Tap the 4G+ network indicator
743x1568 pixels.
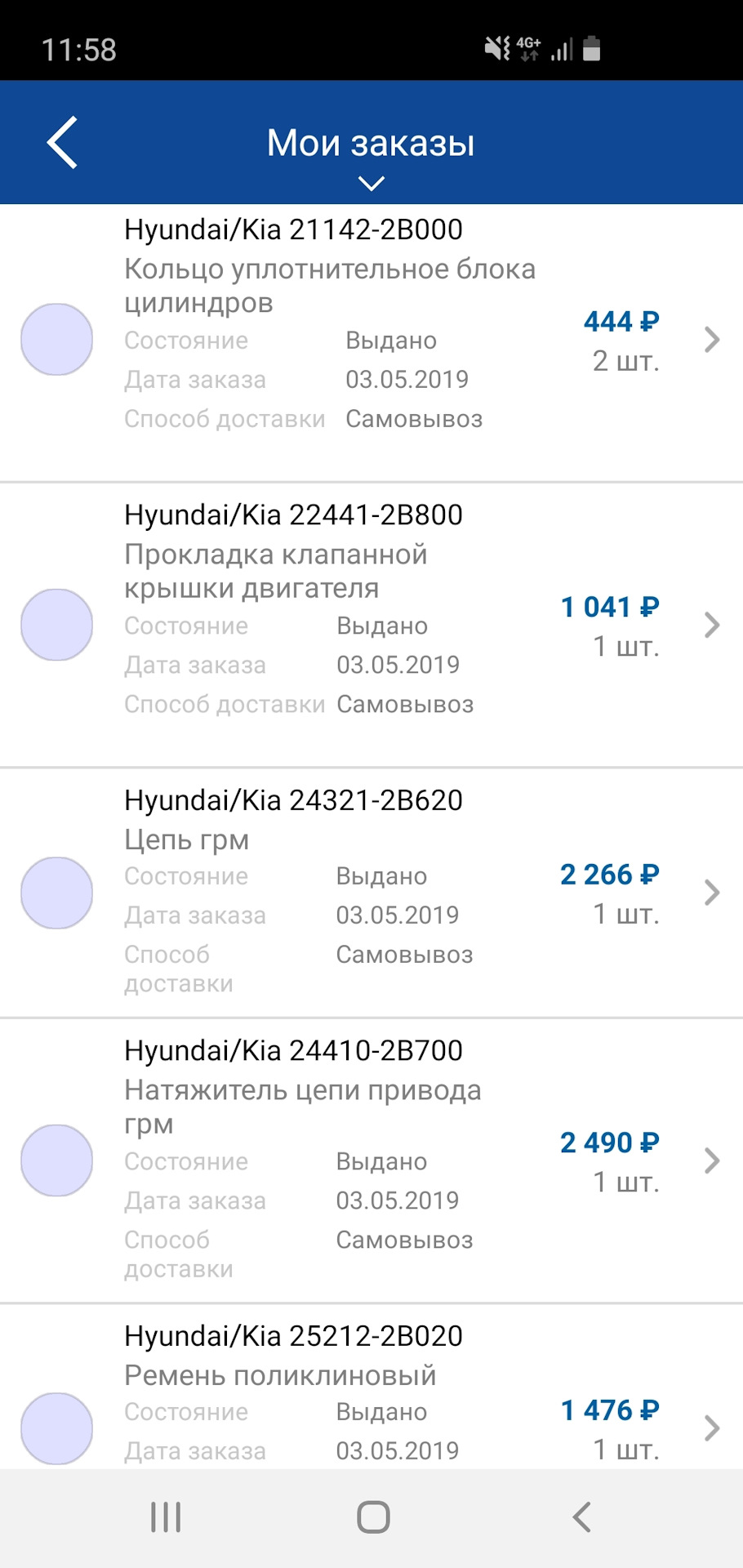(527, 47)
